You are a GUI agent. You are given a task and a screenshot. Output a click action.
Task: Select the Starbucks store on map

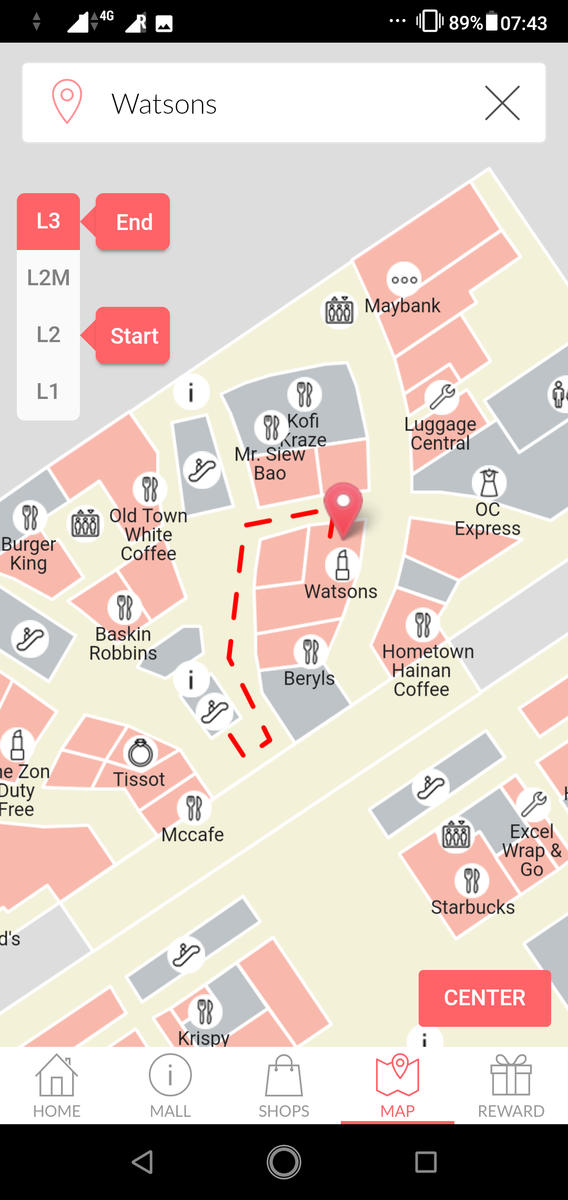472,893
